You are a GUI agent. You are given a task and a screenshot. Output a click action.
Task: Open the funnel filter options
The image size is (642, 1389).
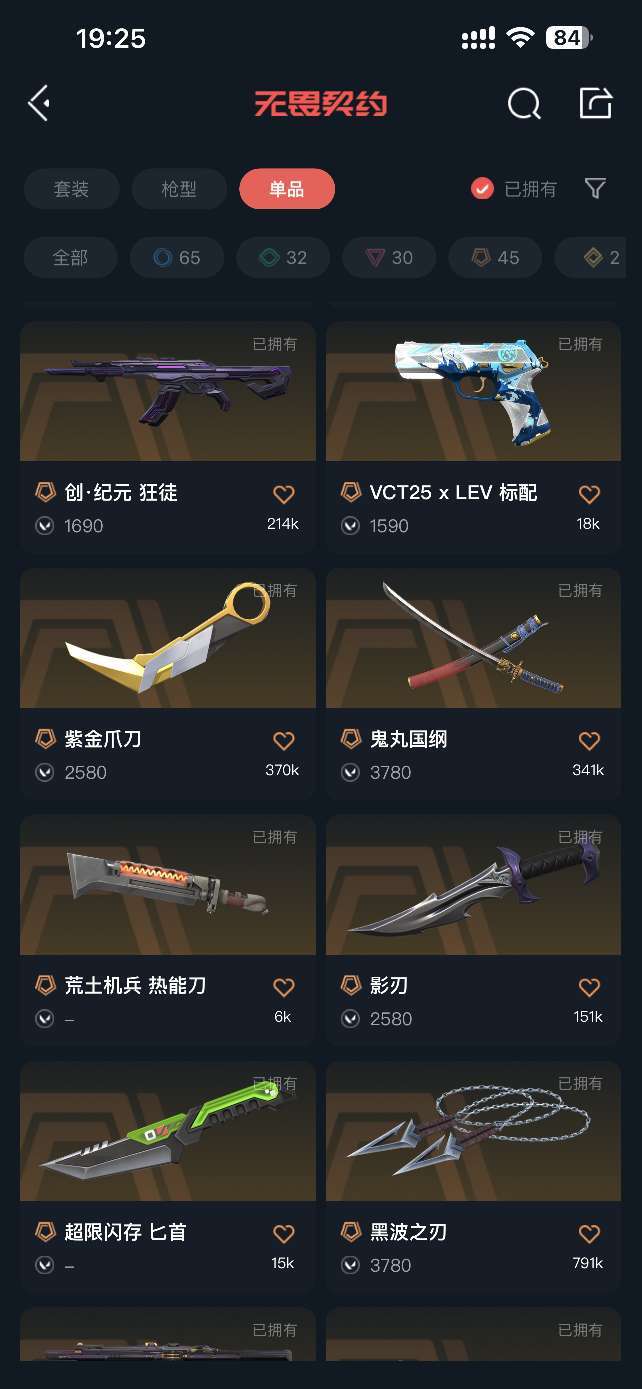595,189
